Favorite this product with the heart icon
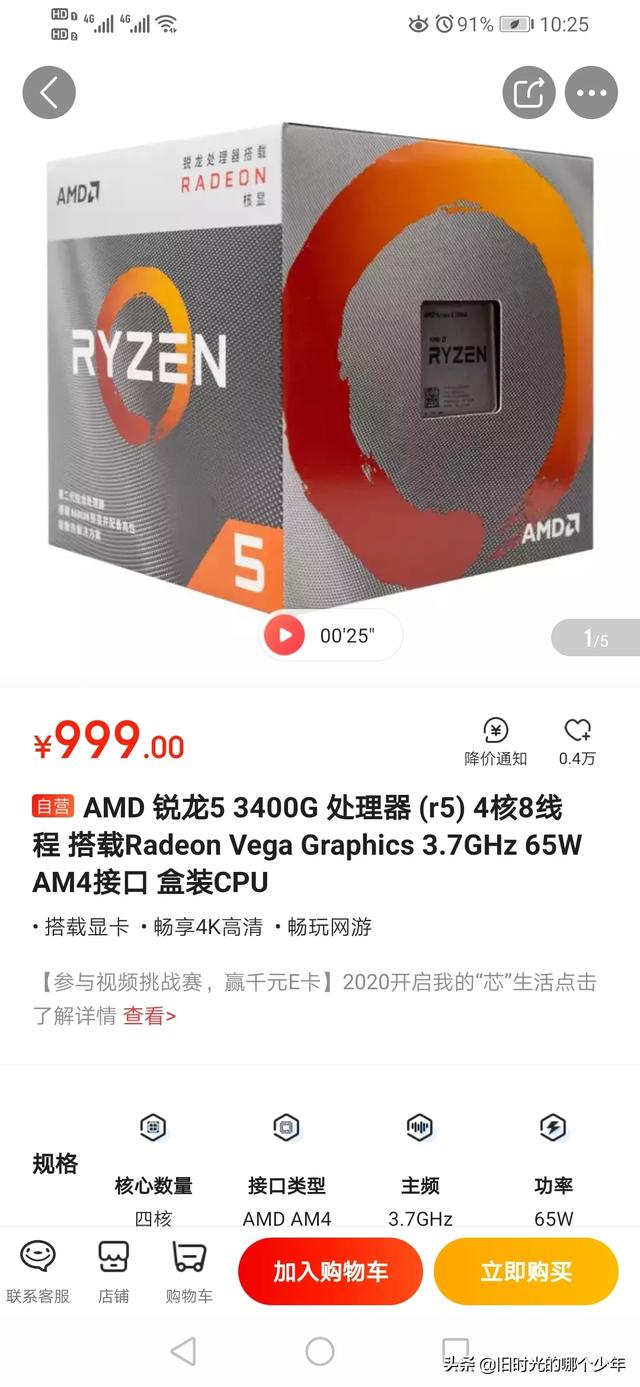 point(577,741)
